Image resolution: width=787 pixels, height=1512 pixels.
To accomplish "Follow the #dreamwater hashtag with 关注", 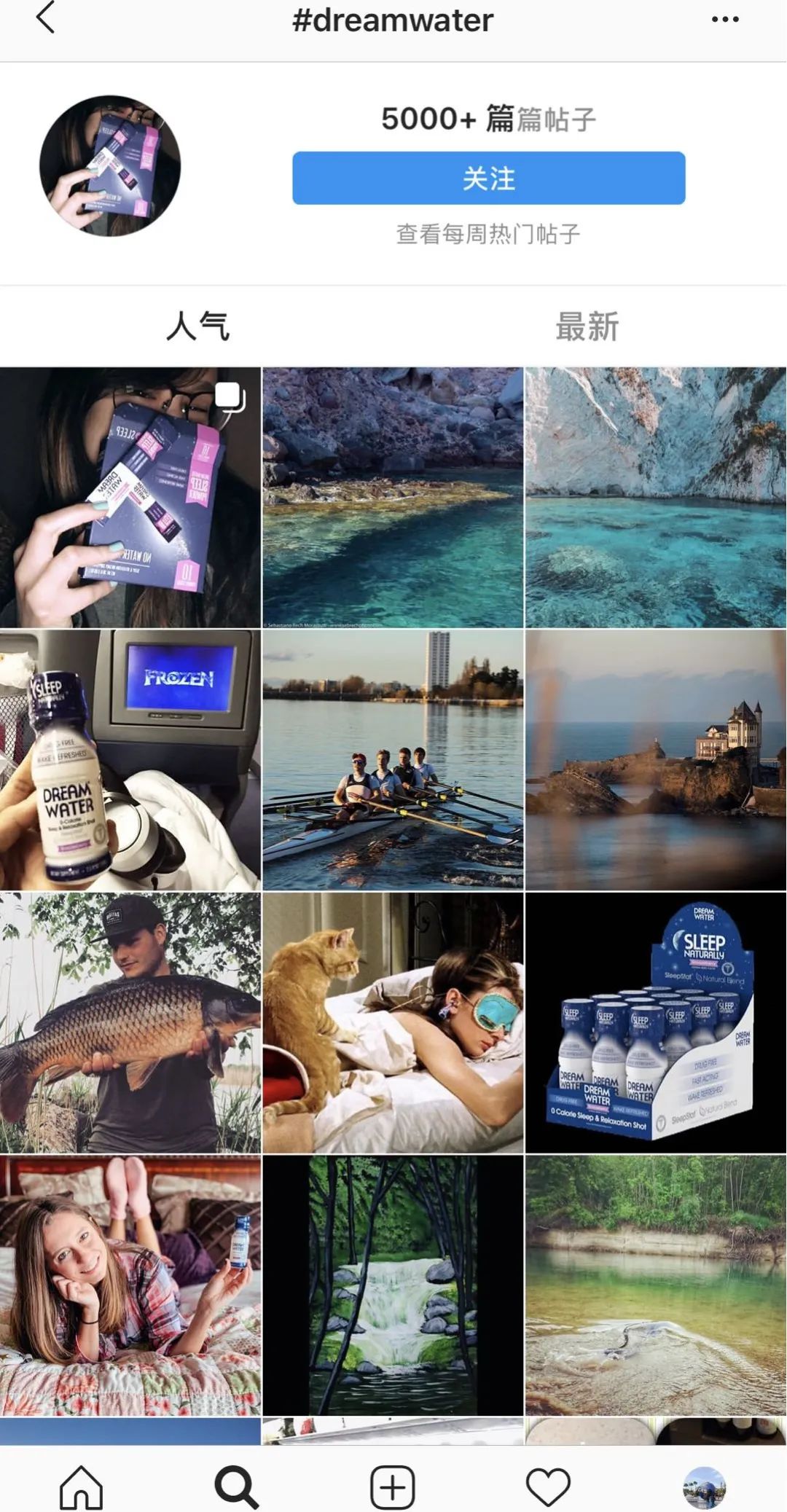I will point(488,178).
